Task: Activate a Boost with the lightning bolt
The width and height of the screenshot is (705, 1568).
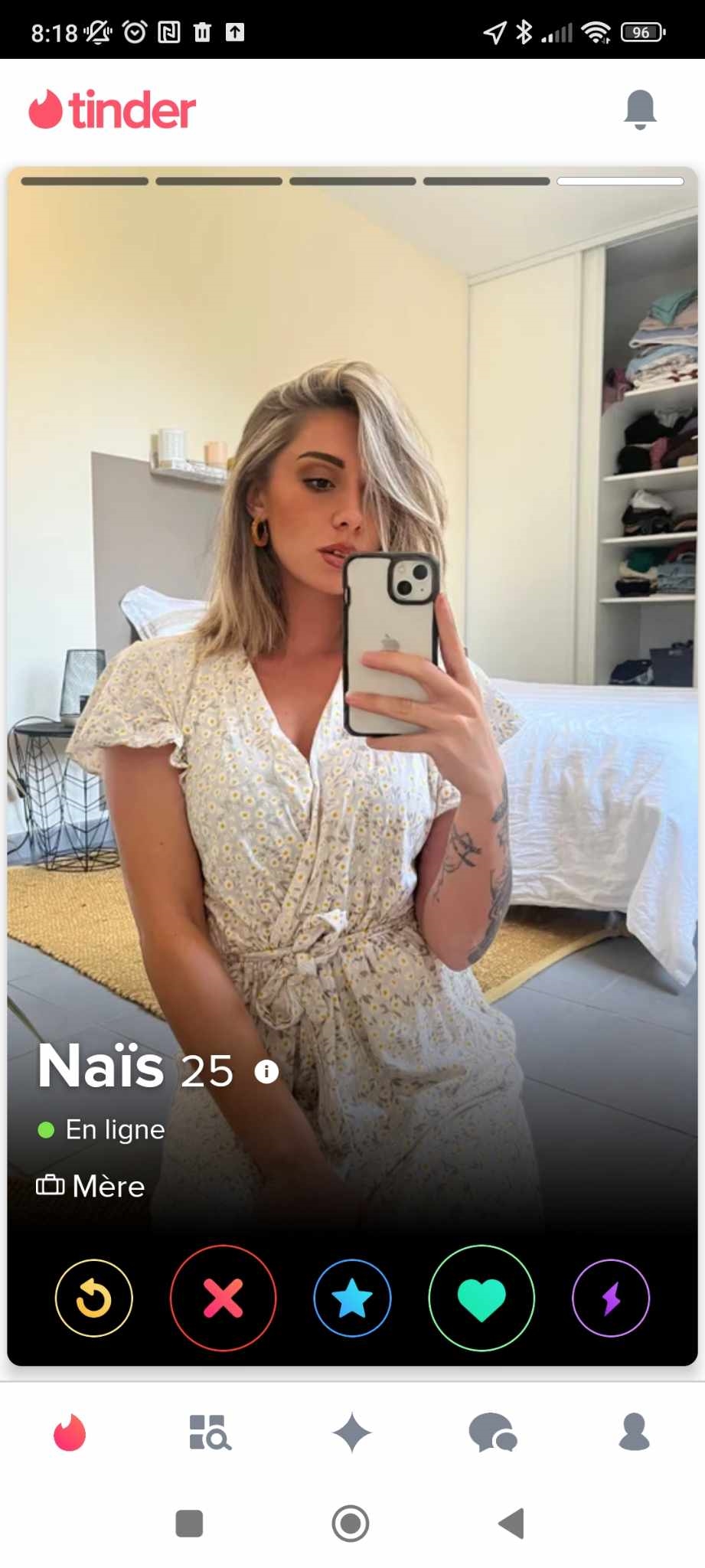Action: point(611,1298)
